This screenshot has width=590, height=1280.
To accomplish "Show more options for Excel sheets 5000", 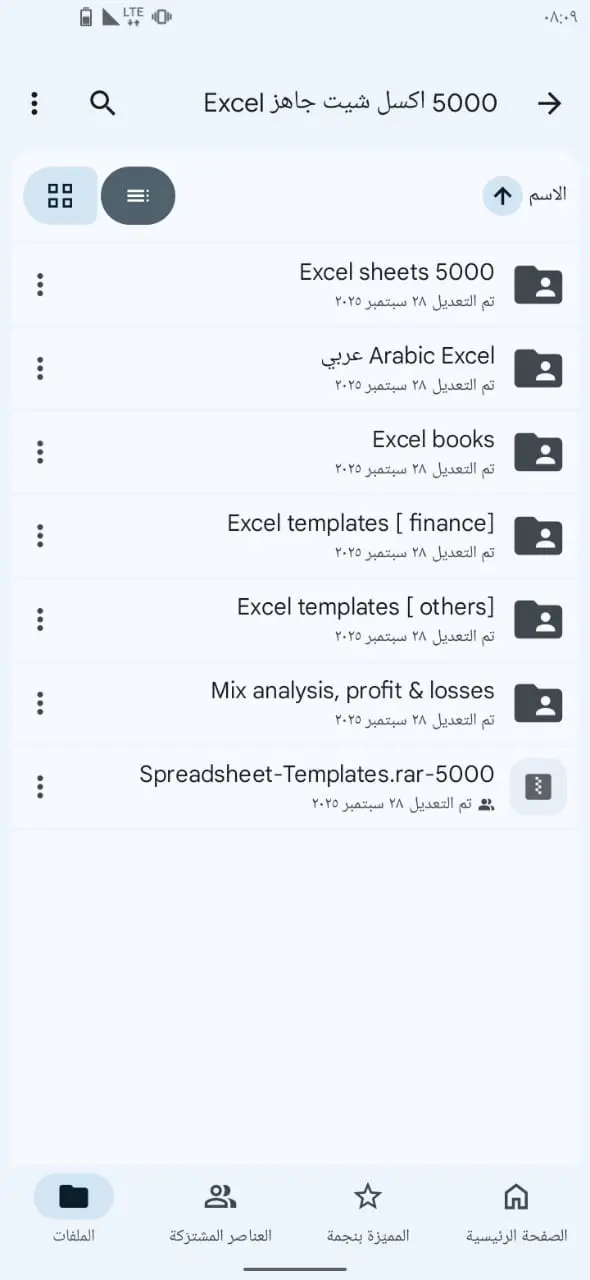I will (x=40, y=284).
